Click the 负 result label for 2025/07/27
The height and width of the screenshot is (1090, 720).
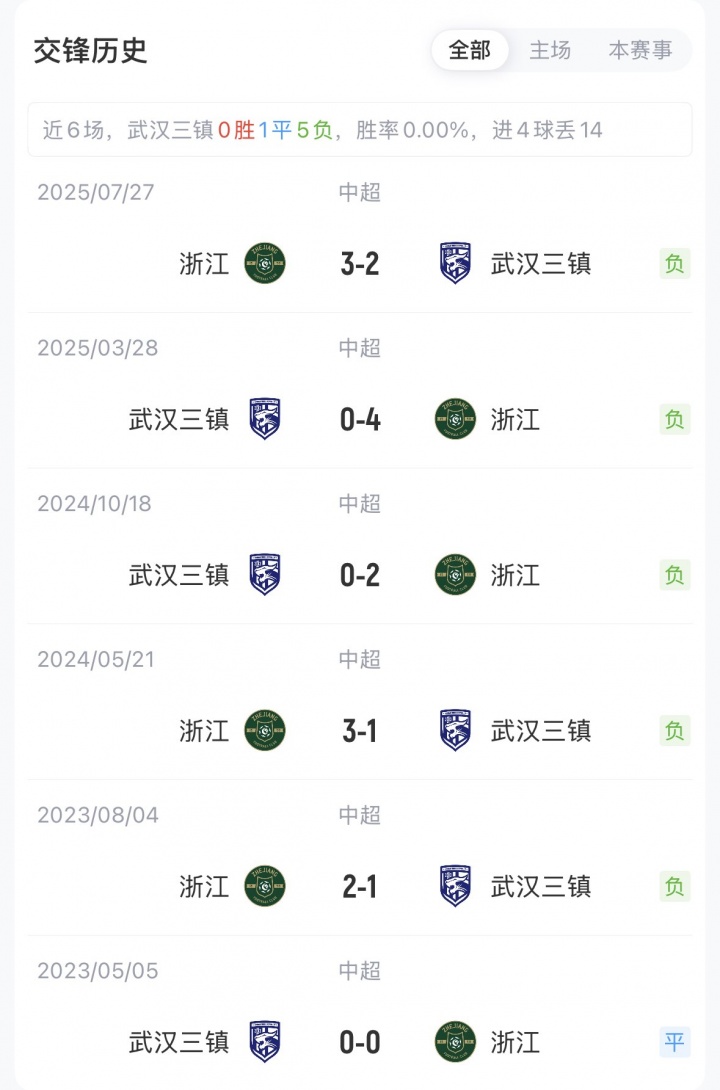[674, 263]
